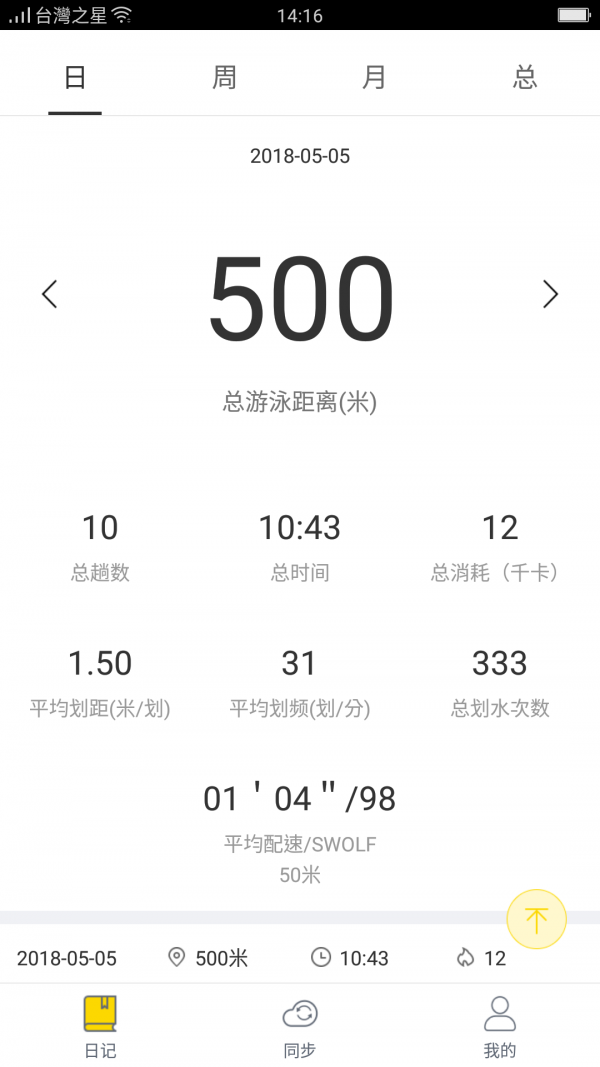Select the 日 (day) tab

[x=75, y=78]
